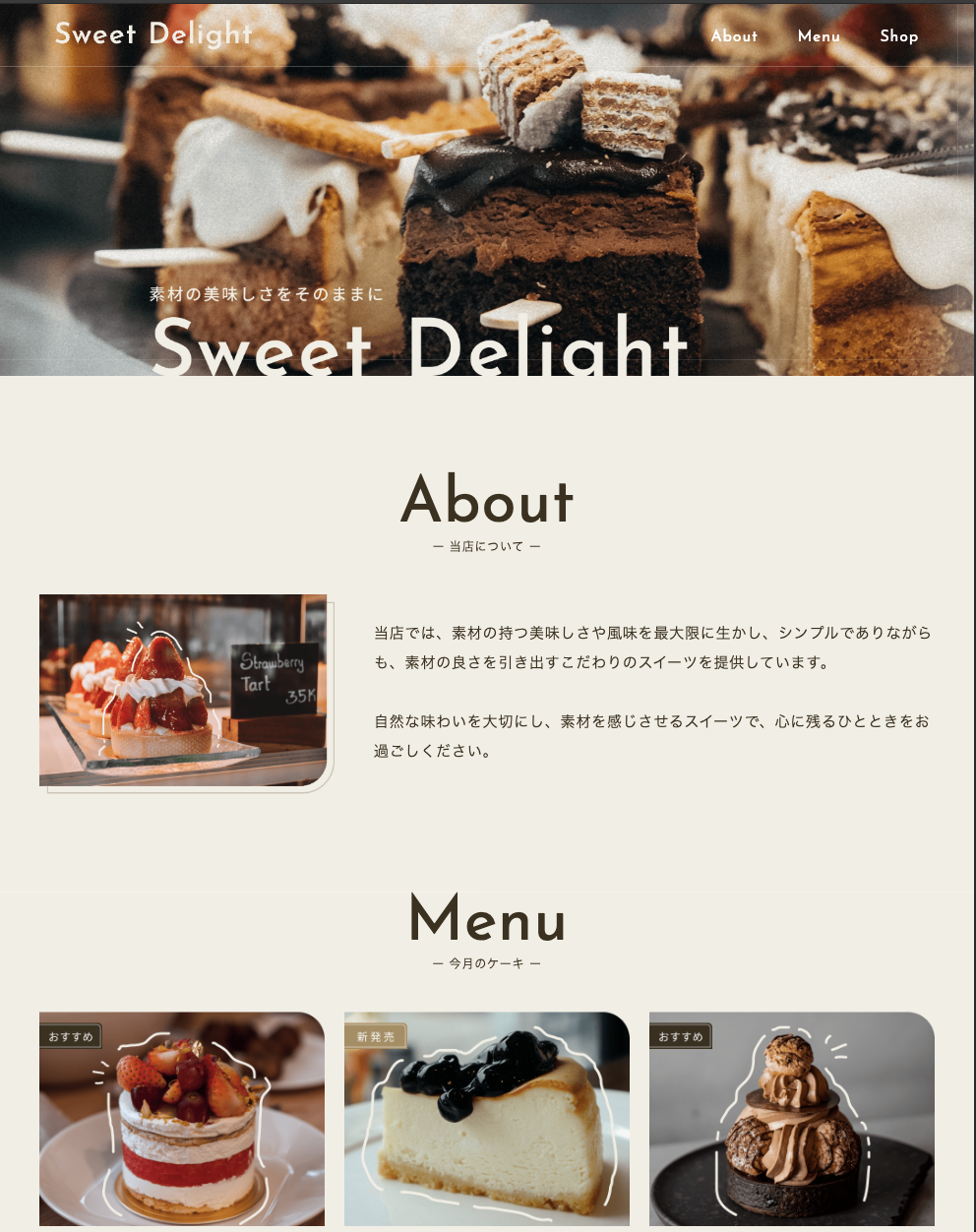This screenshot has width=976, height=1232.
Task: Click the Menu section heading
Action: [486, 923]
